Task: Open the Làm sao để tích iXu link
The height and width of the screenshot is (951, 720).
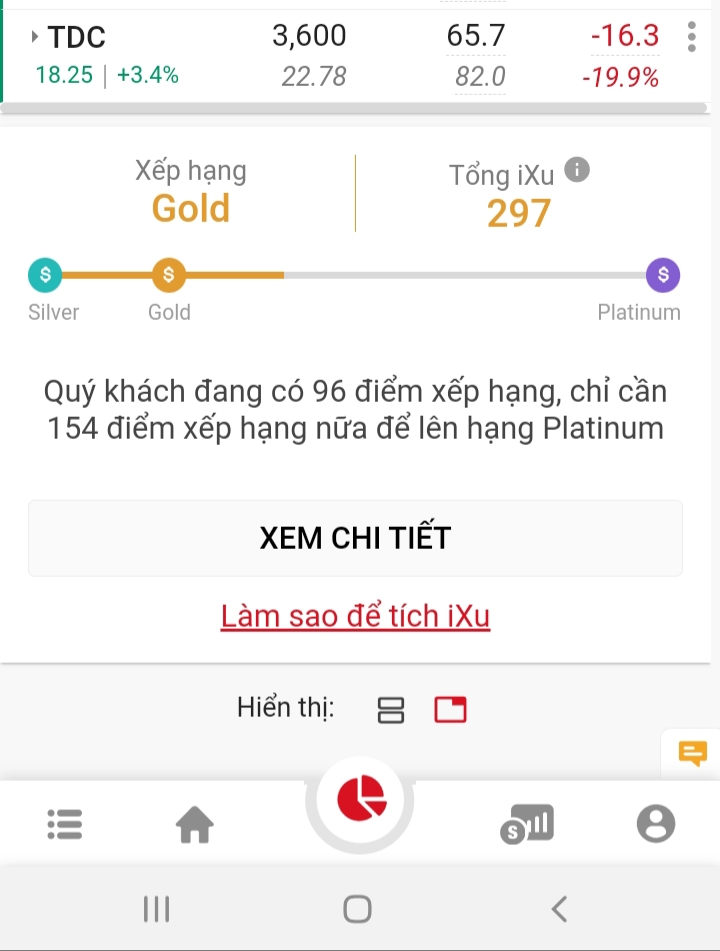Action: (355, 616)
